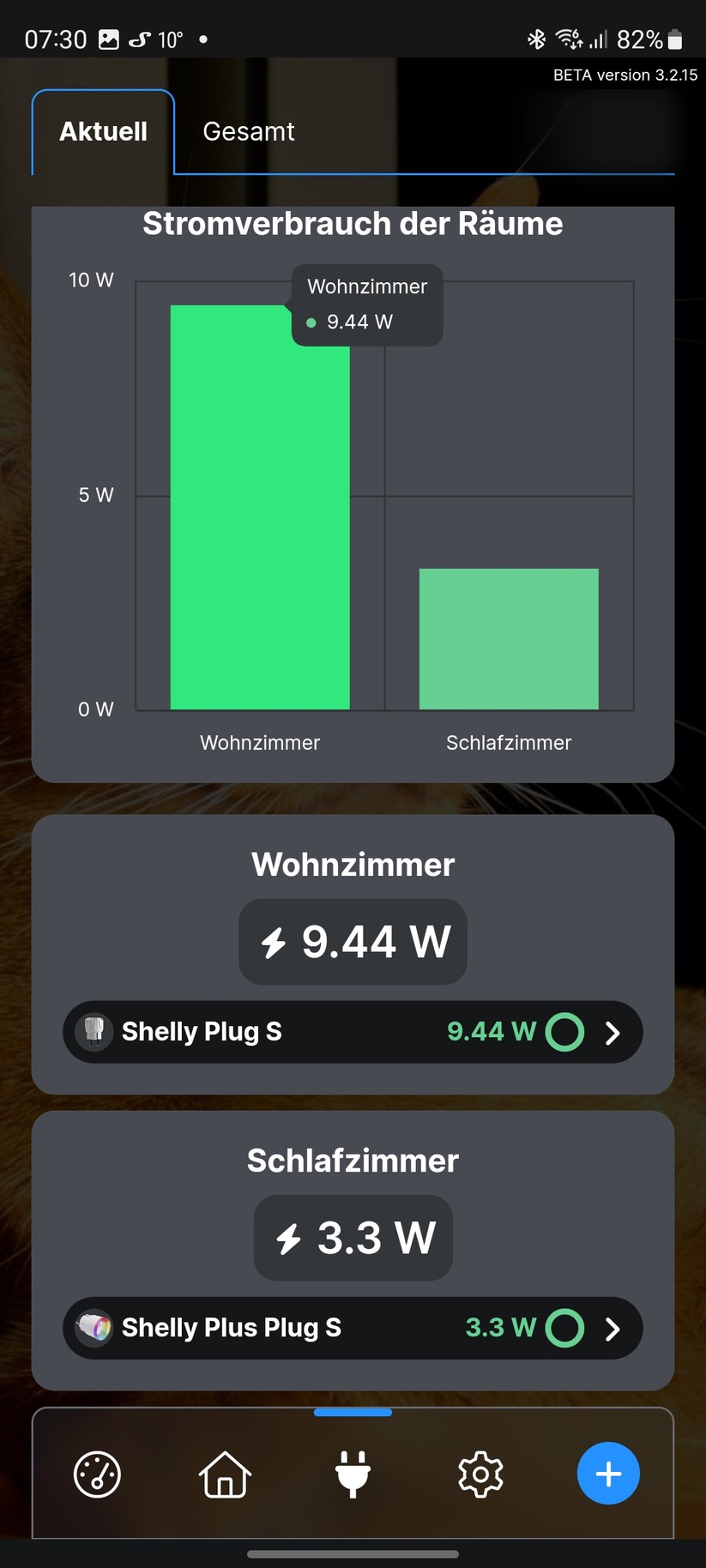706x1568 pixels.
Task: Tap the Wi-Fi status icon
Action: [x=568, y=39]
